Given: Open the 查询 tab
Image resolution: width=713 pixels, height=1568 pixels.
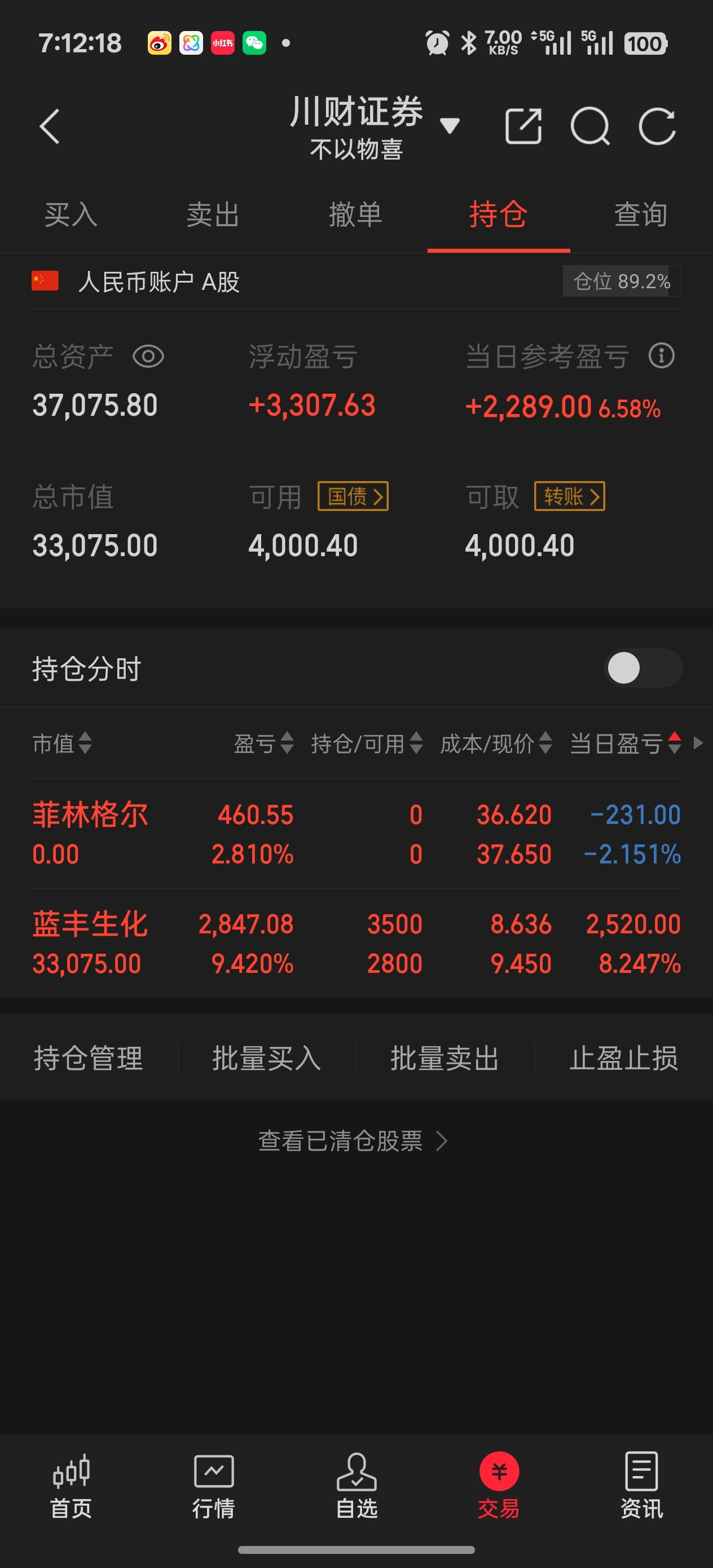Looking at the screenshot, I should (x=641, y=215).
